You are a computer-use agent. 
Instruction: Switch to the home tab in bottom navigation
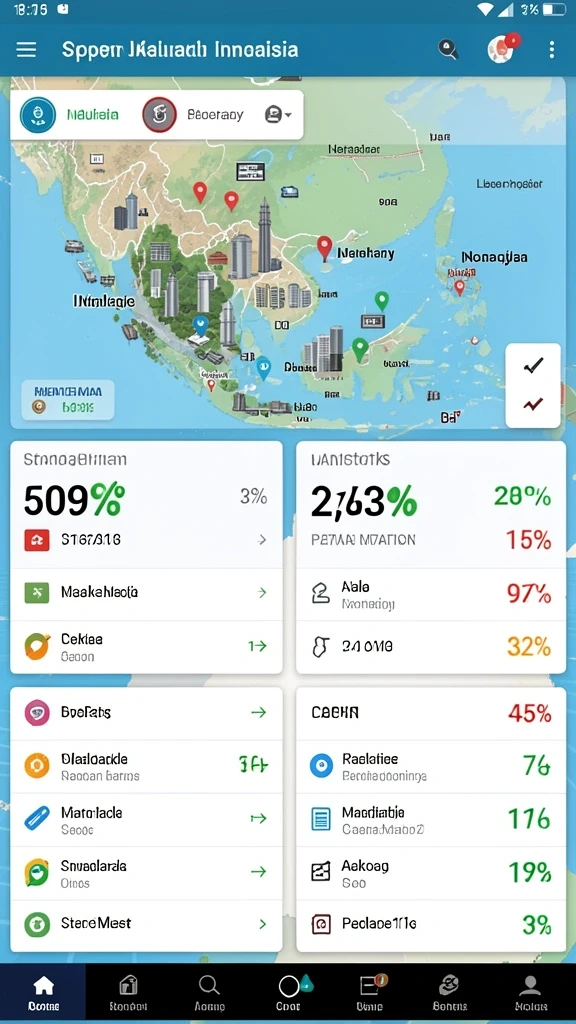43,993
